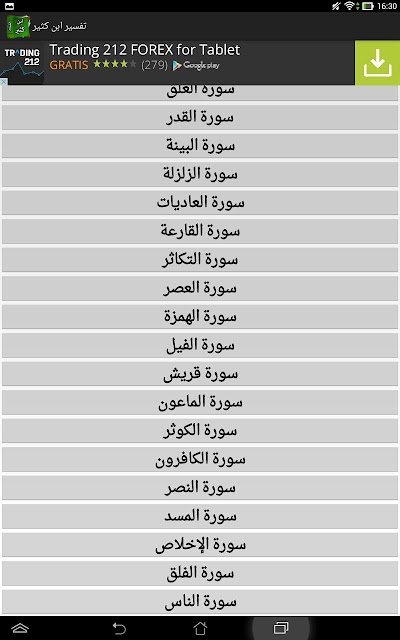Viewport: 400px width, 640px height.
Task: Select سورة الماعون
Action: [200, 402]
